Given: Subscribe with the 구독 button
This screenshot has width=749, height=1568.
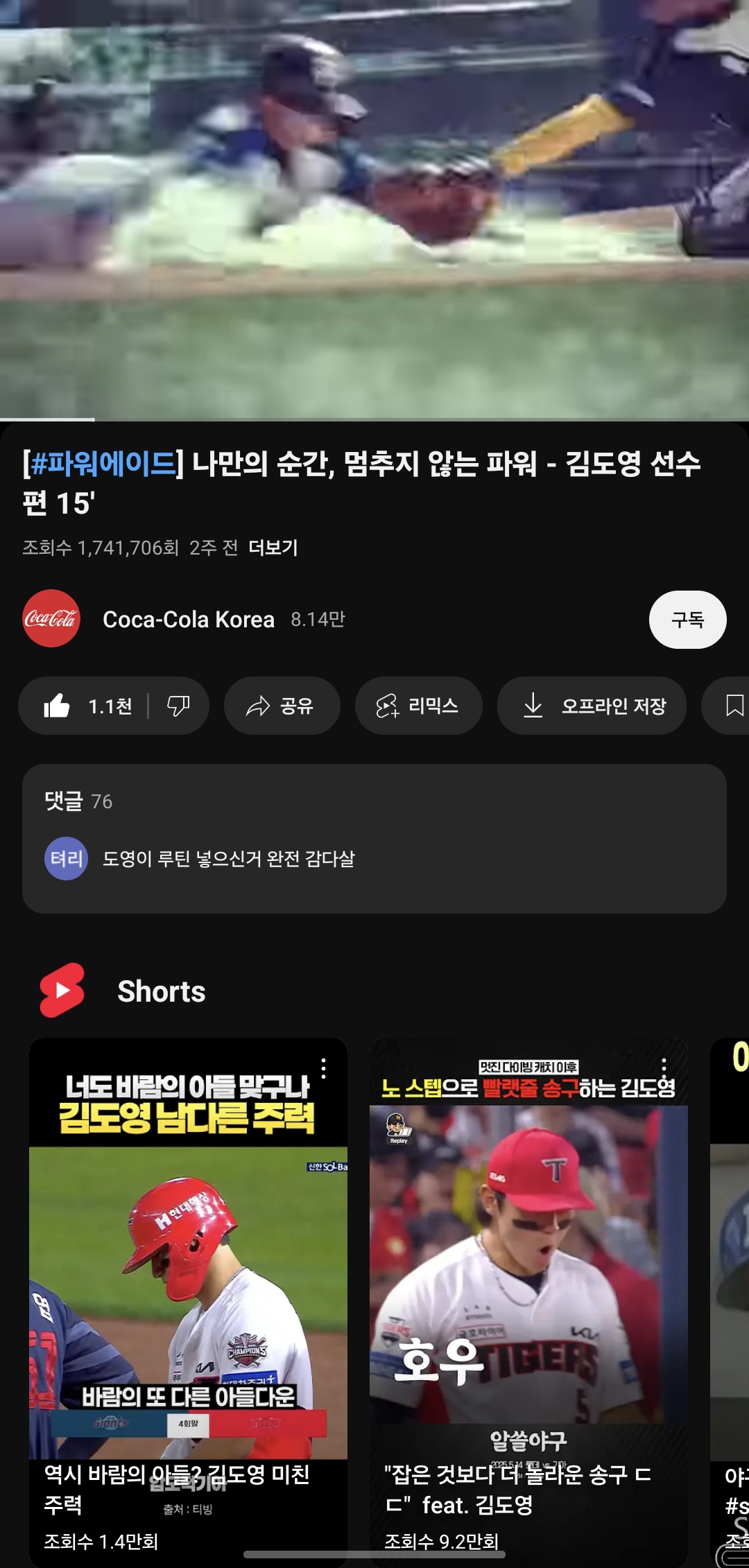Looking at the screenshot, I should [687, 619].
